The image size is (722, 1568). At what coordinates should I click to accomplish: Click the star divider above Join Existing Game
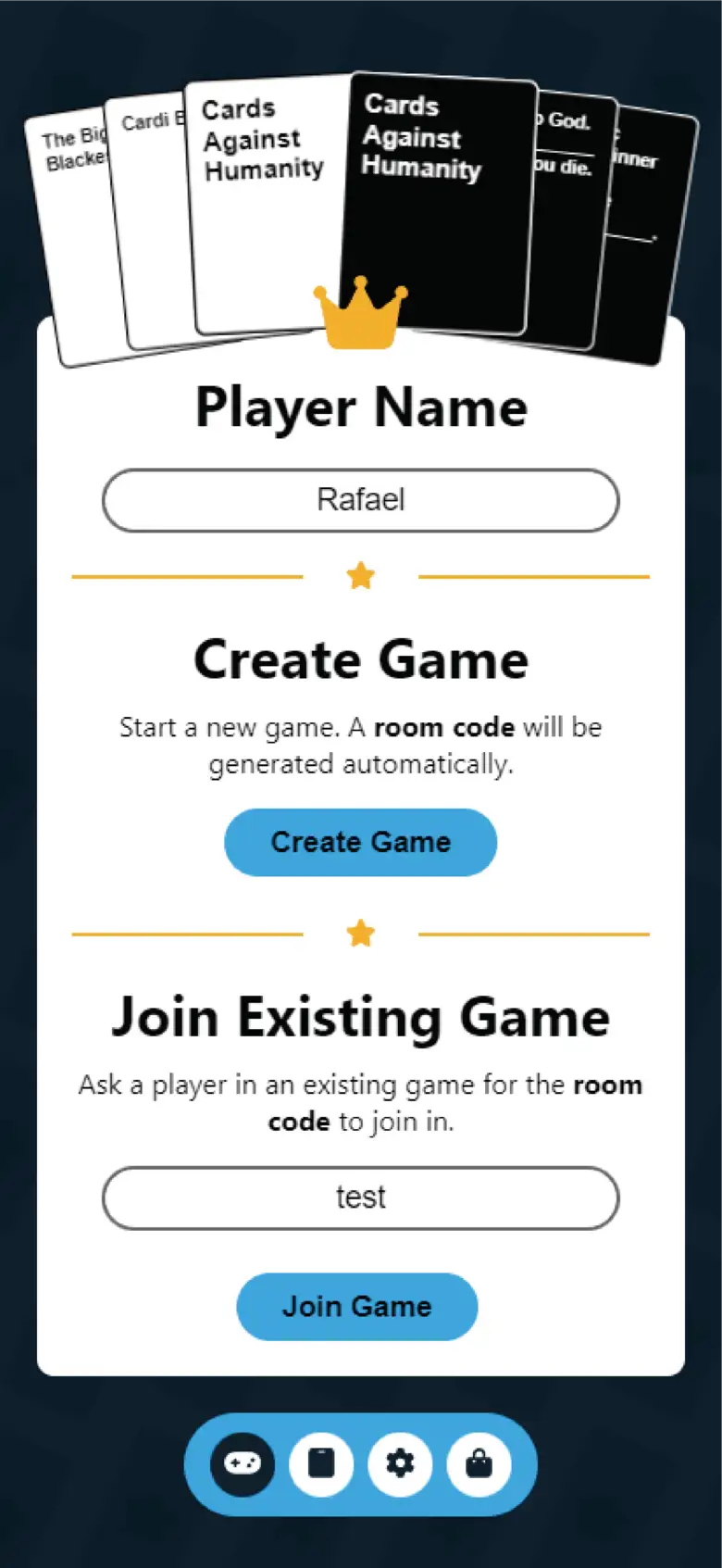pos(360,934)
